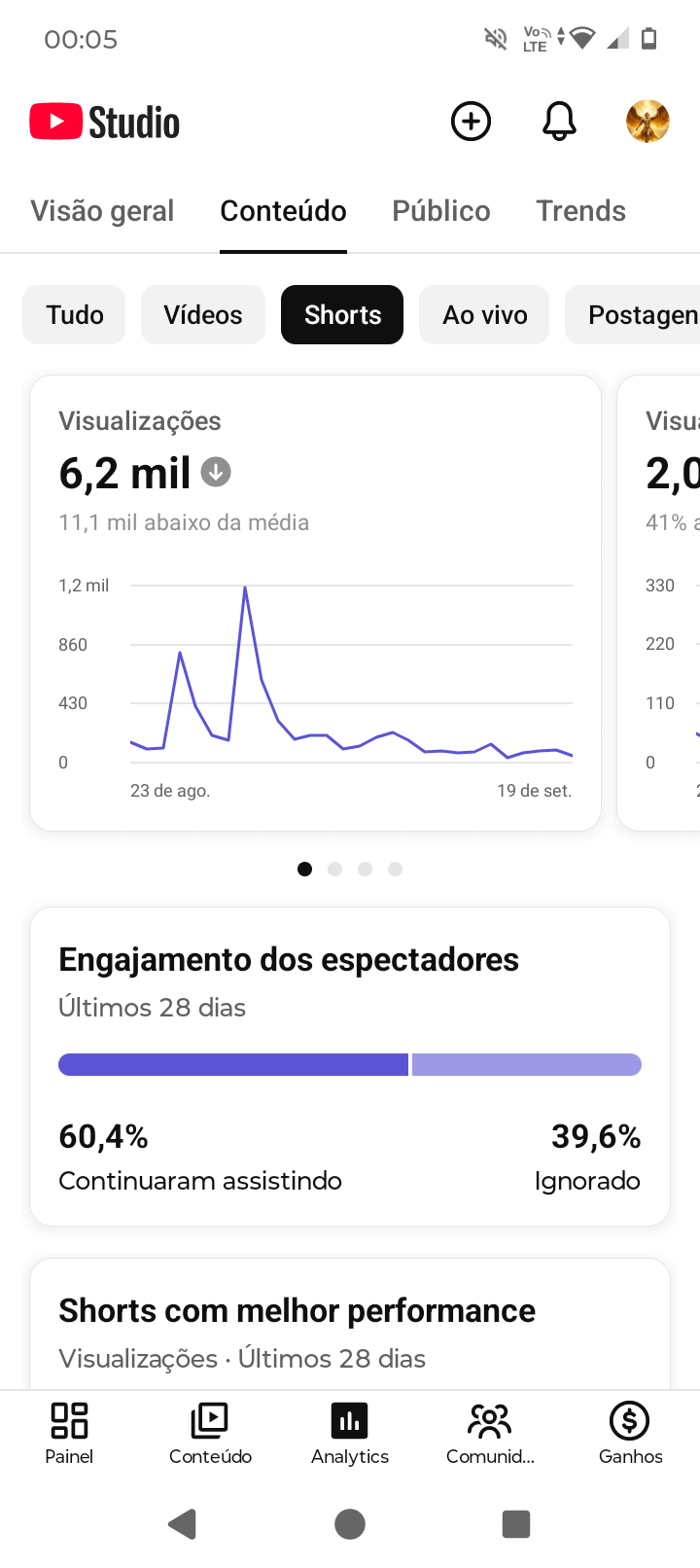Open Comunidade in bottom navigation
This screenshot has width=700, height=1568.
490,1434
